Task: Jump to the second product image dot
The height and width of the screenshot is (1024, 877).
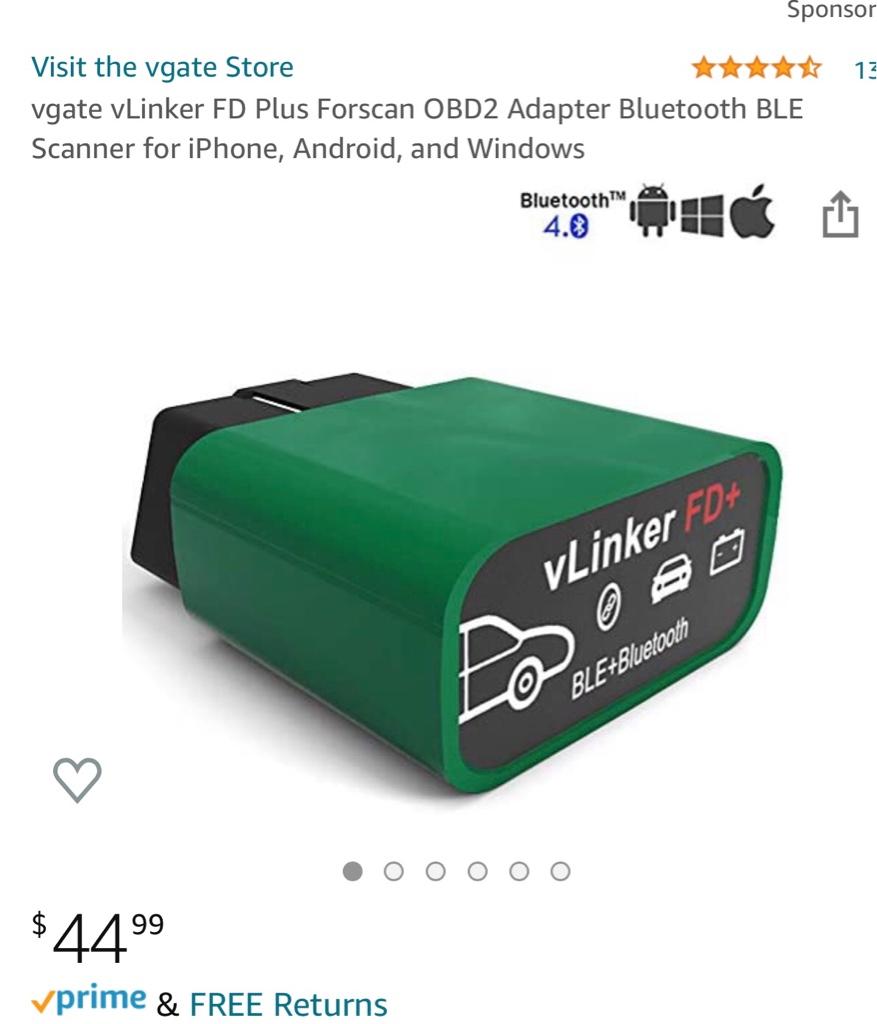Action: tap(394, 871)
